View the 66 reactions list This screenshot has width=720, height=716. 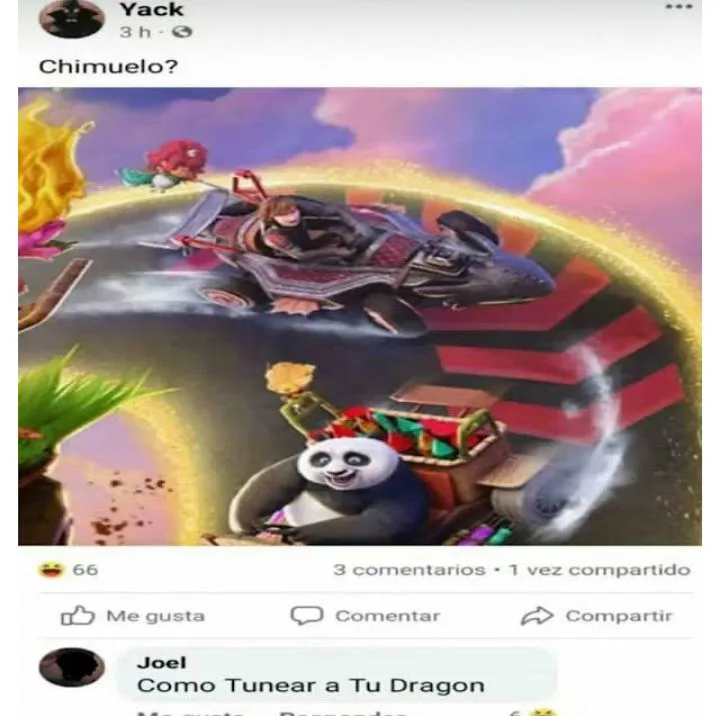pos(68,570)
